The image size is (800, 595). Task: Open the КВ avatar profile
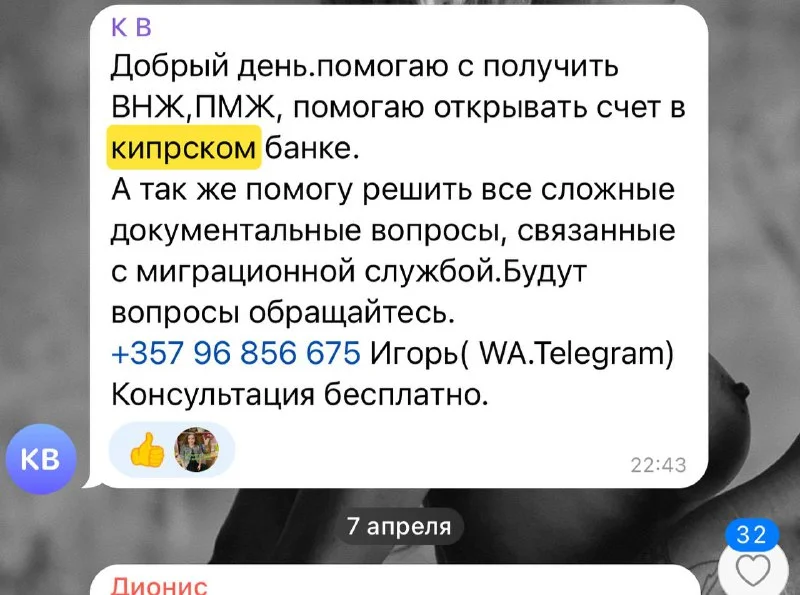click(x=39, y=458)
